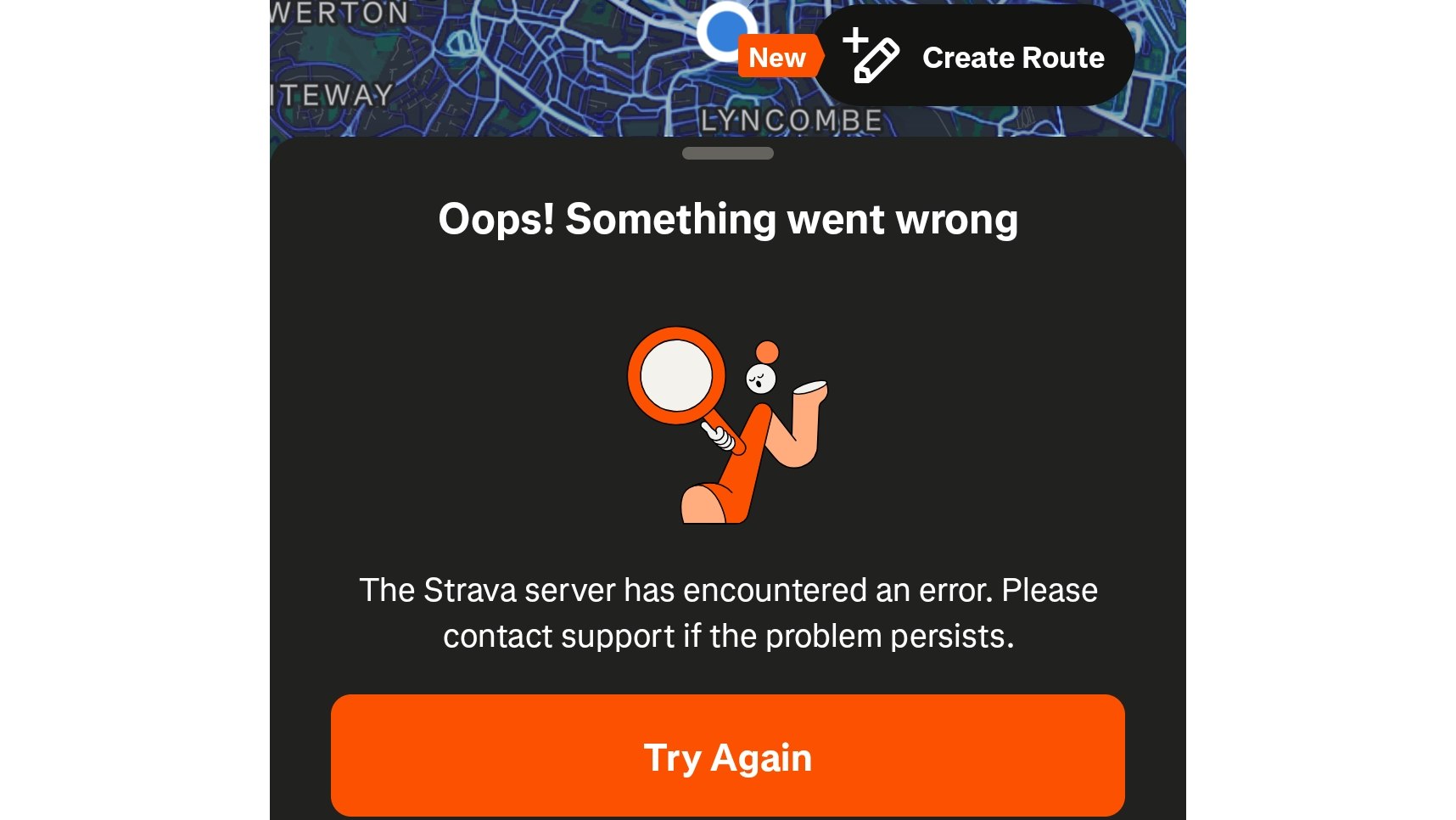Screen dimensions: 1456x820
Task: Tap the bottom sheet drag handle
Action: [727, 154]
